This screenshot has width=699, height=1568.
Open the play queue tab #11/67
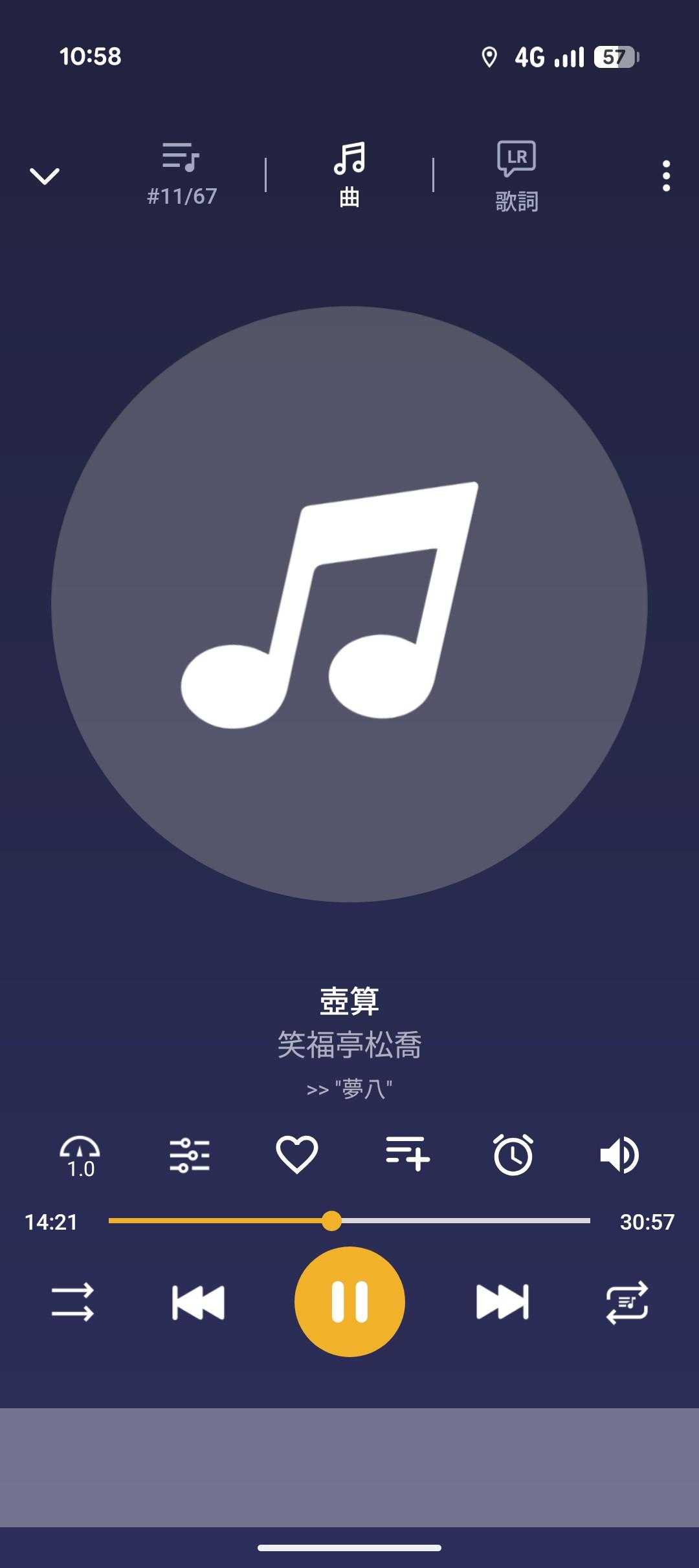click(x=181, y=174)
